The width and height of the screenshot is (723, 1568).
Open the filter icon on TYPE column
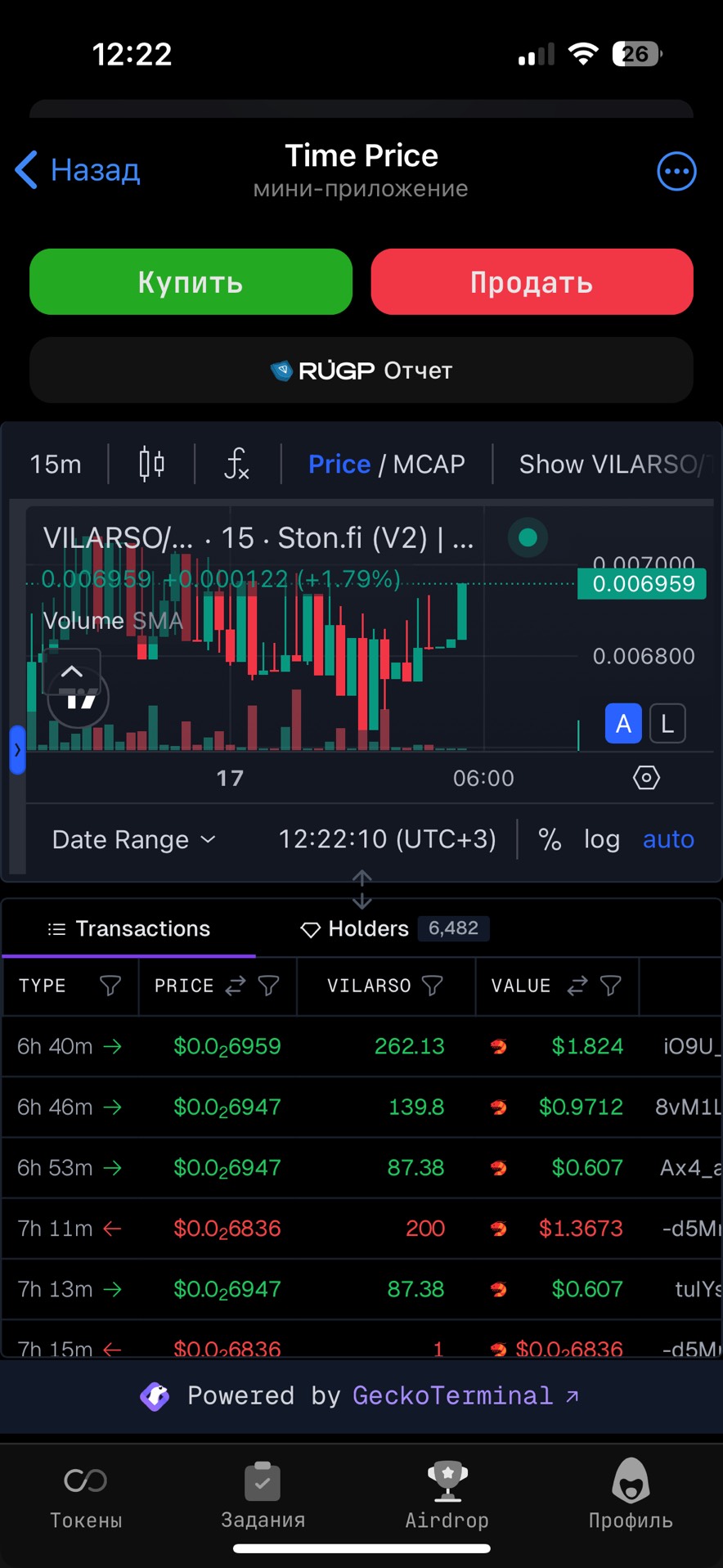(x=110, y=986)
